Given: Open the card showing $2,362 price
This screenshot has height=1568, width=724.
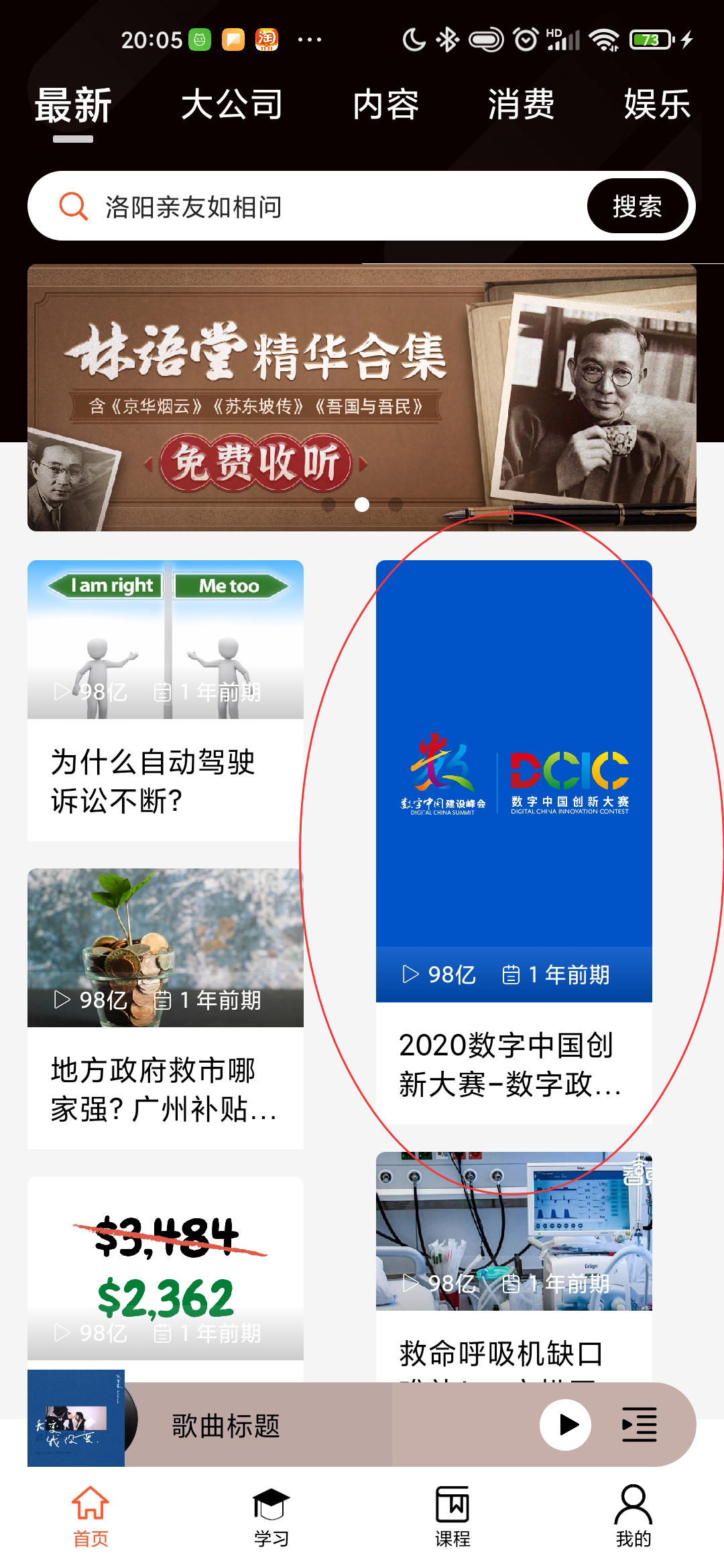Looking at the screenshot, I should click(x=165, y=1273).
